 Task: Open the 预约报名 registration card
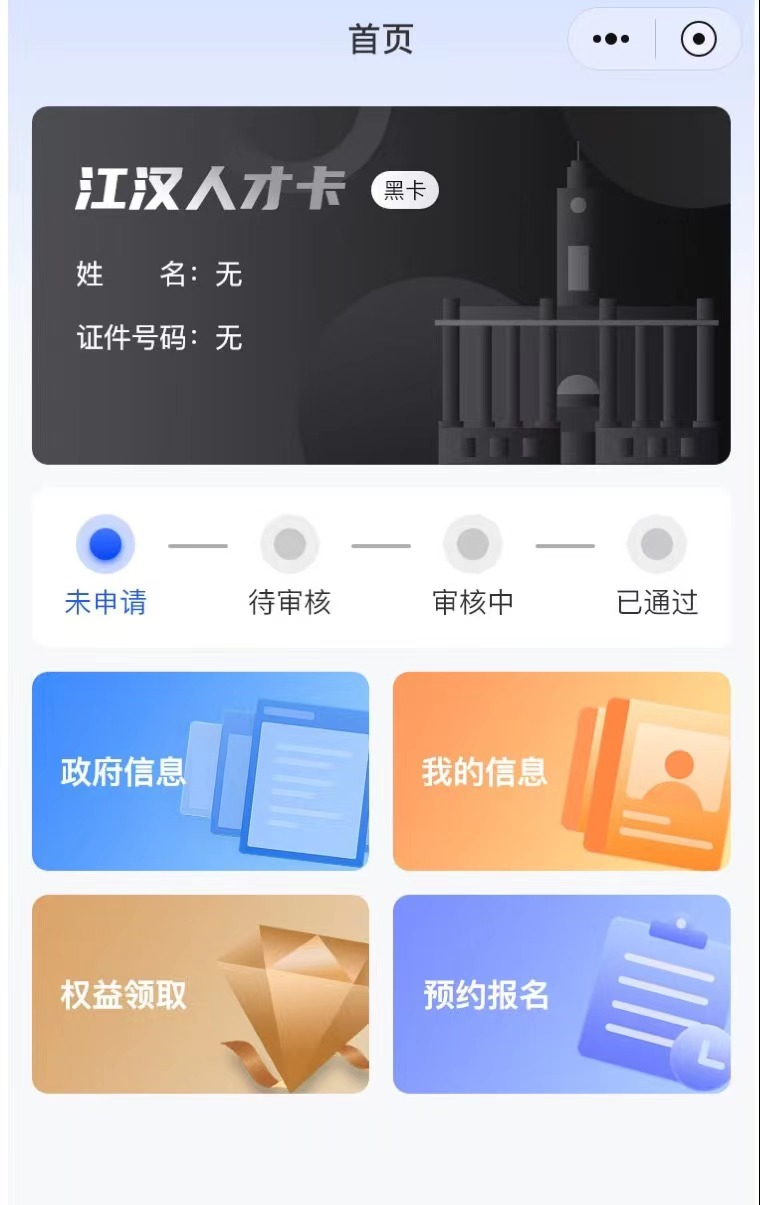(x=561, y=994)
